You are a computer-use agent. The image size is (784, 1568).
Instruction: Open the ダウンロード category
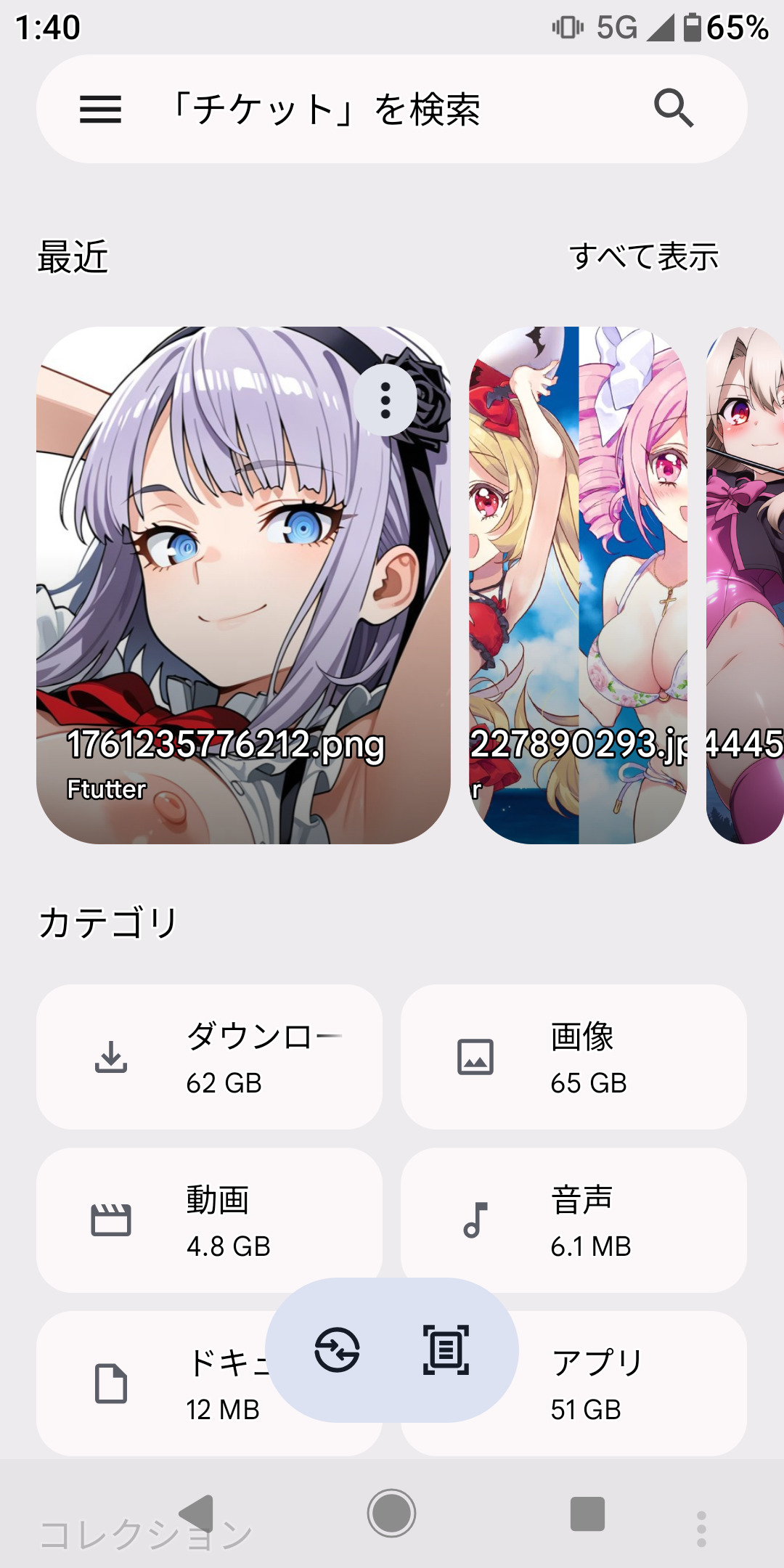[209, 1057]
